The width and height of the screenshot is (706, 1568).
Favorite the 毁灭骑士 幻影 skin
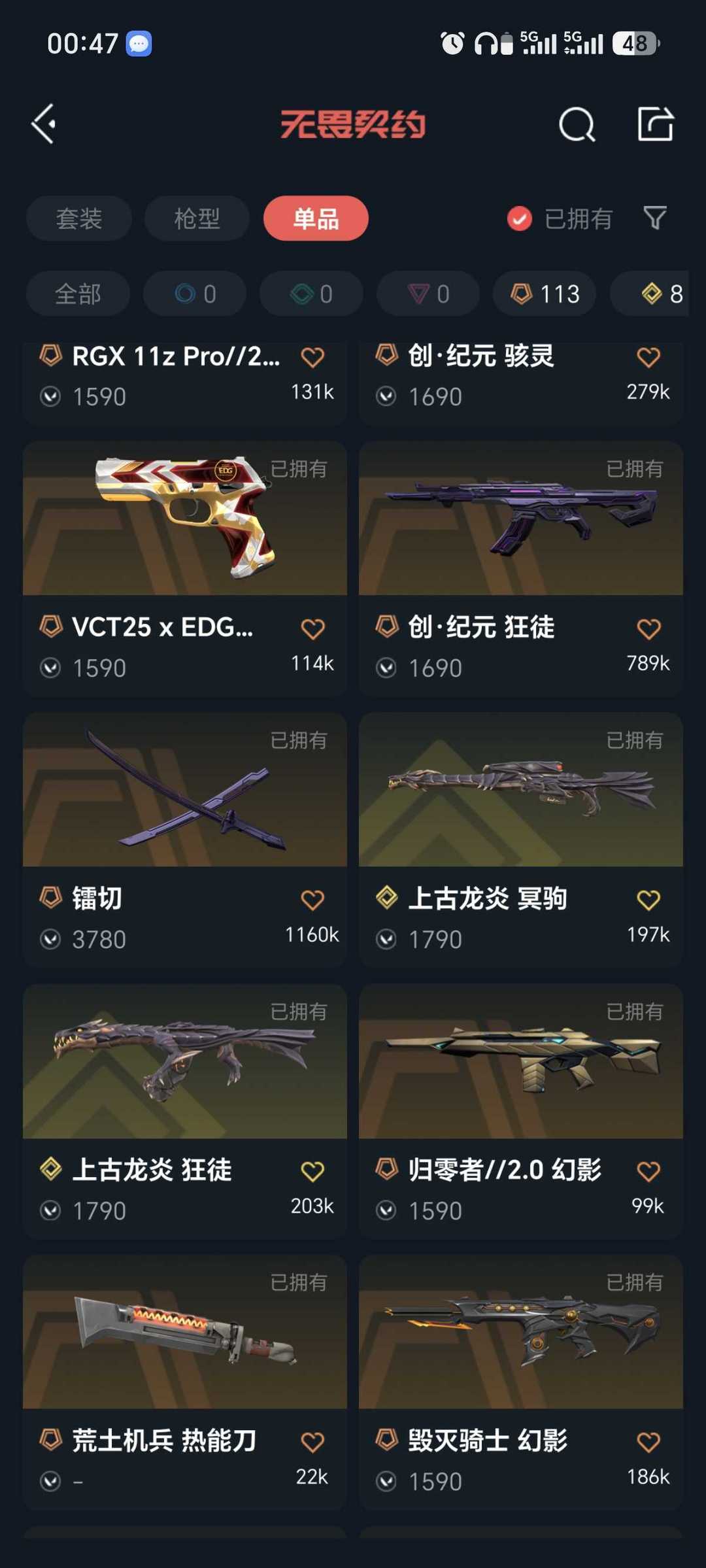tap(648, 1442)
